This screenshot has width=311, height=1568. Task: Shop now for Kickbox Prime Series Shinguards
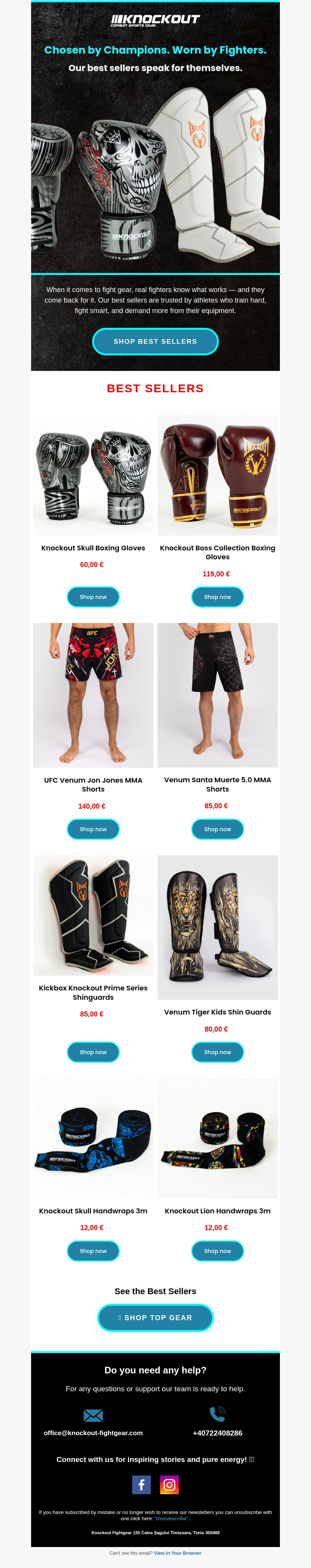pos(93,1052)
